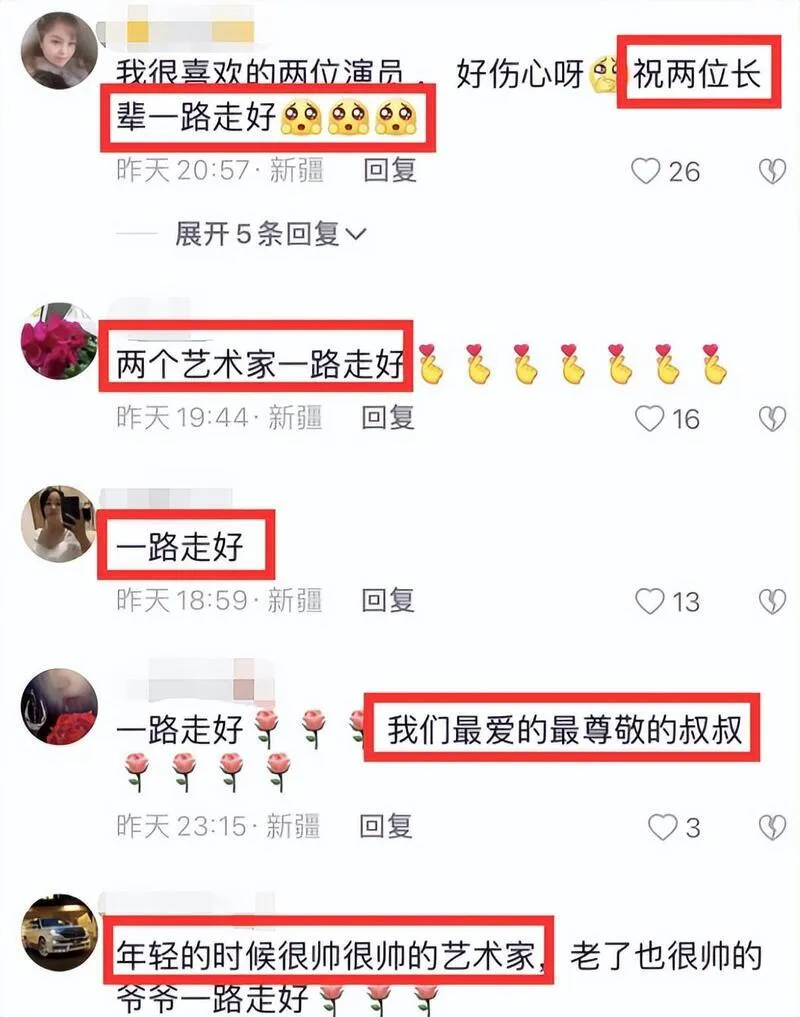Screen dimensions: 800x1017
Task: Reply to the comment posted 昨天 18:59
Action: tap(389, 600)
